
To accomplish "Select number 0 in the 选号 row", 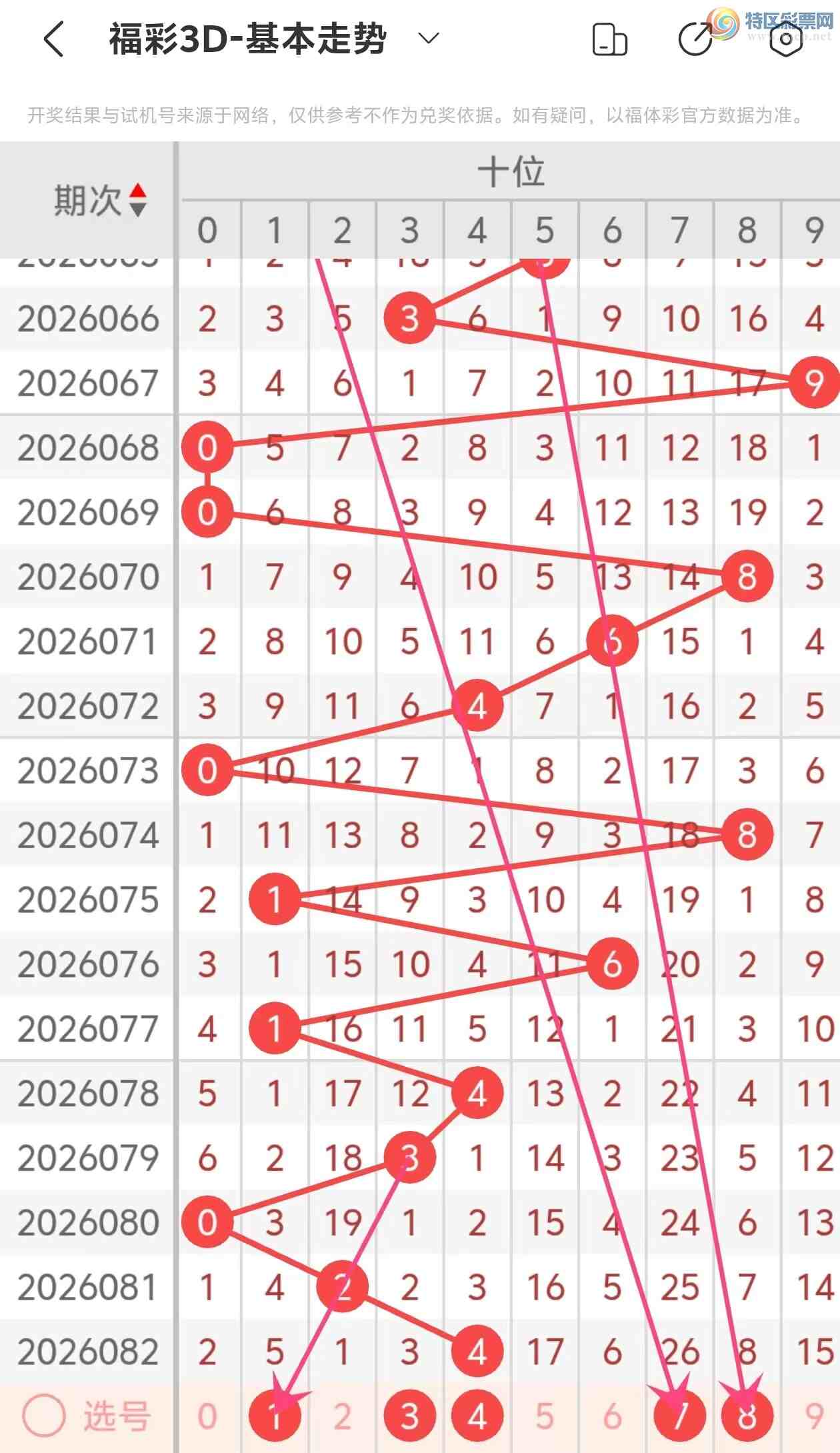I will tap(207, 1415).
